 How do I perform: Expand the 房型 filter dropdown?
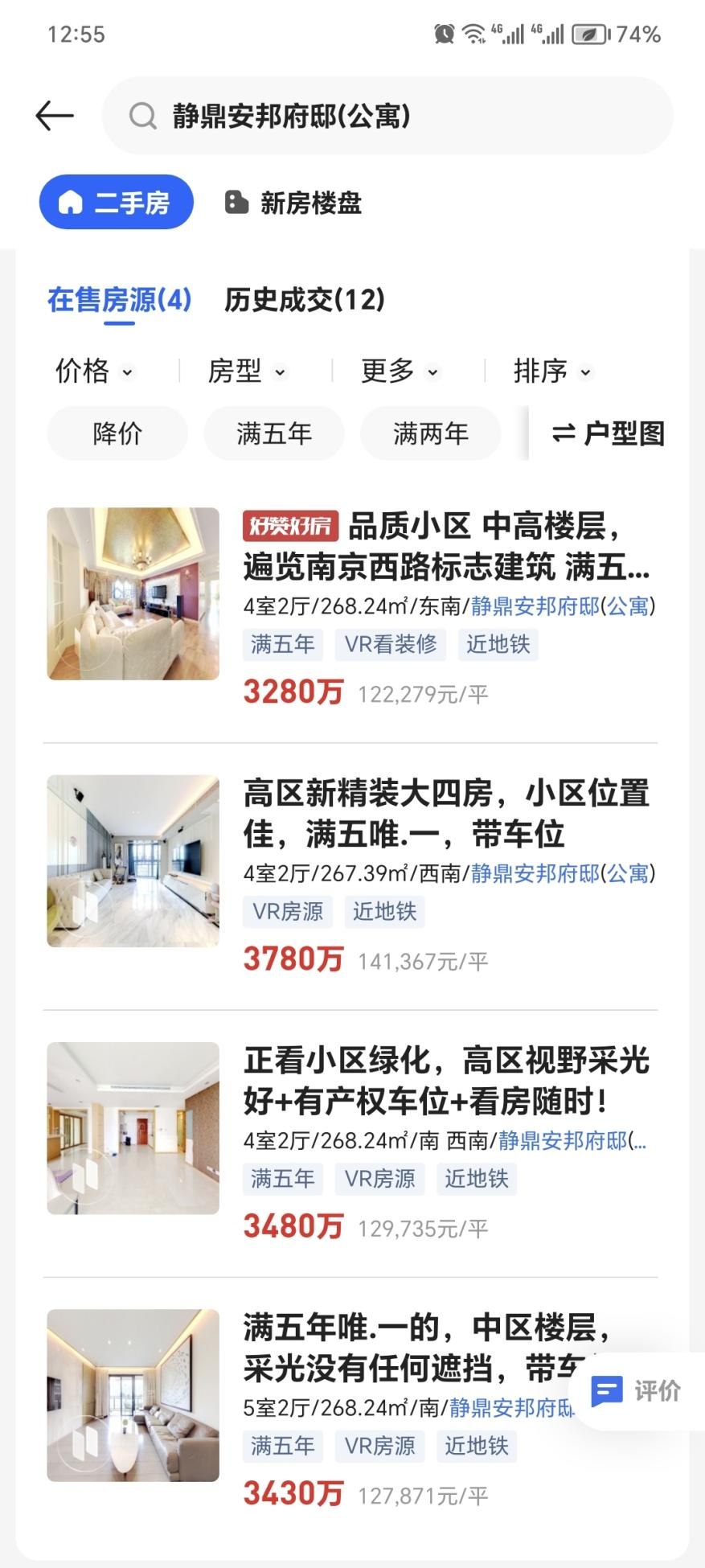coord(247,371)
